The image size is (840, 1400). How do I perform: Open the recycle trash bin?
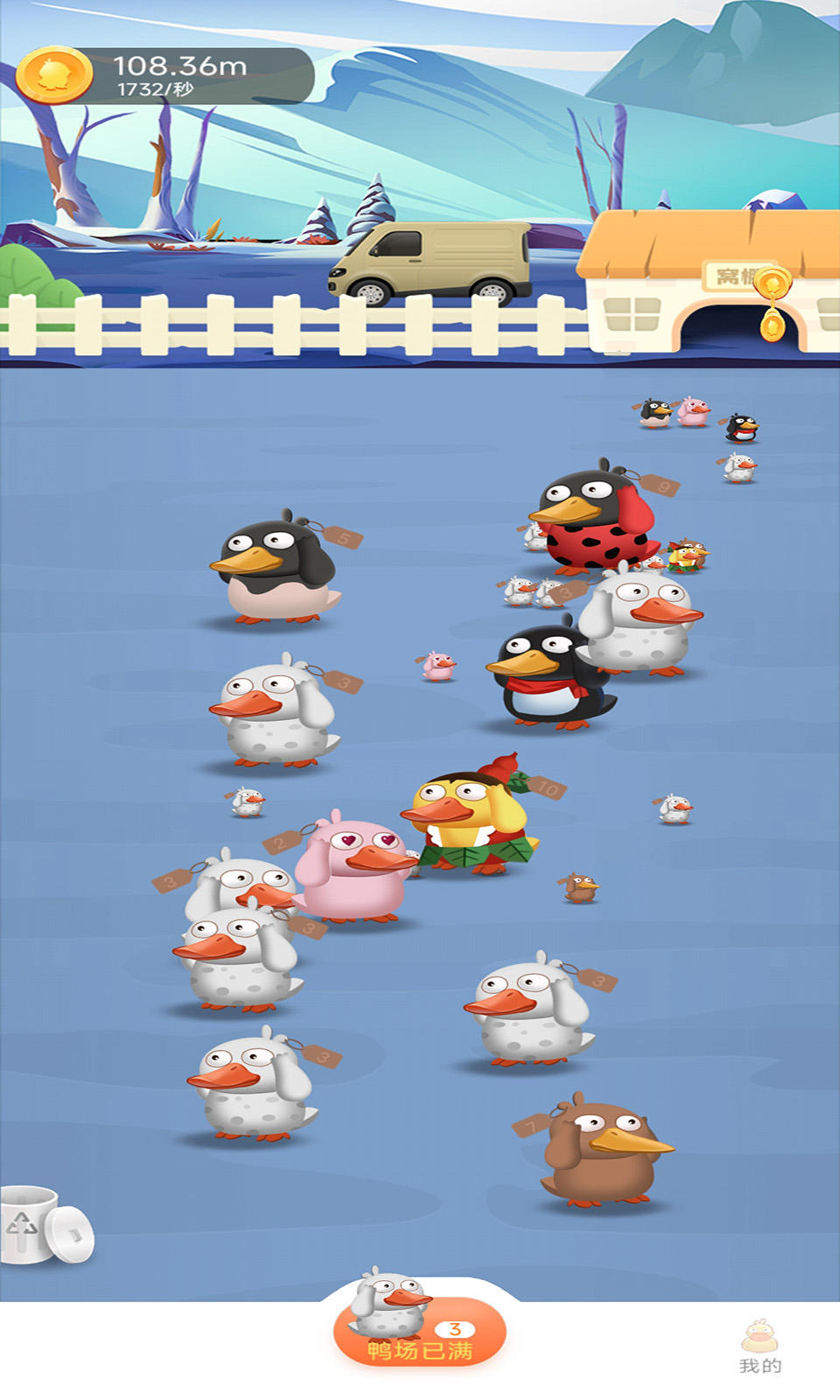tap(44, 1225)
